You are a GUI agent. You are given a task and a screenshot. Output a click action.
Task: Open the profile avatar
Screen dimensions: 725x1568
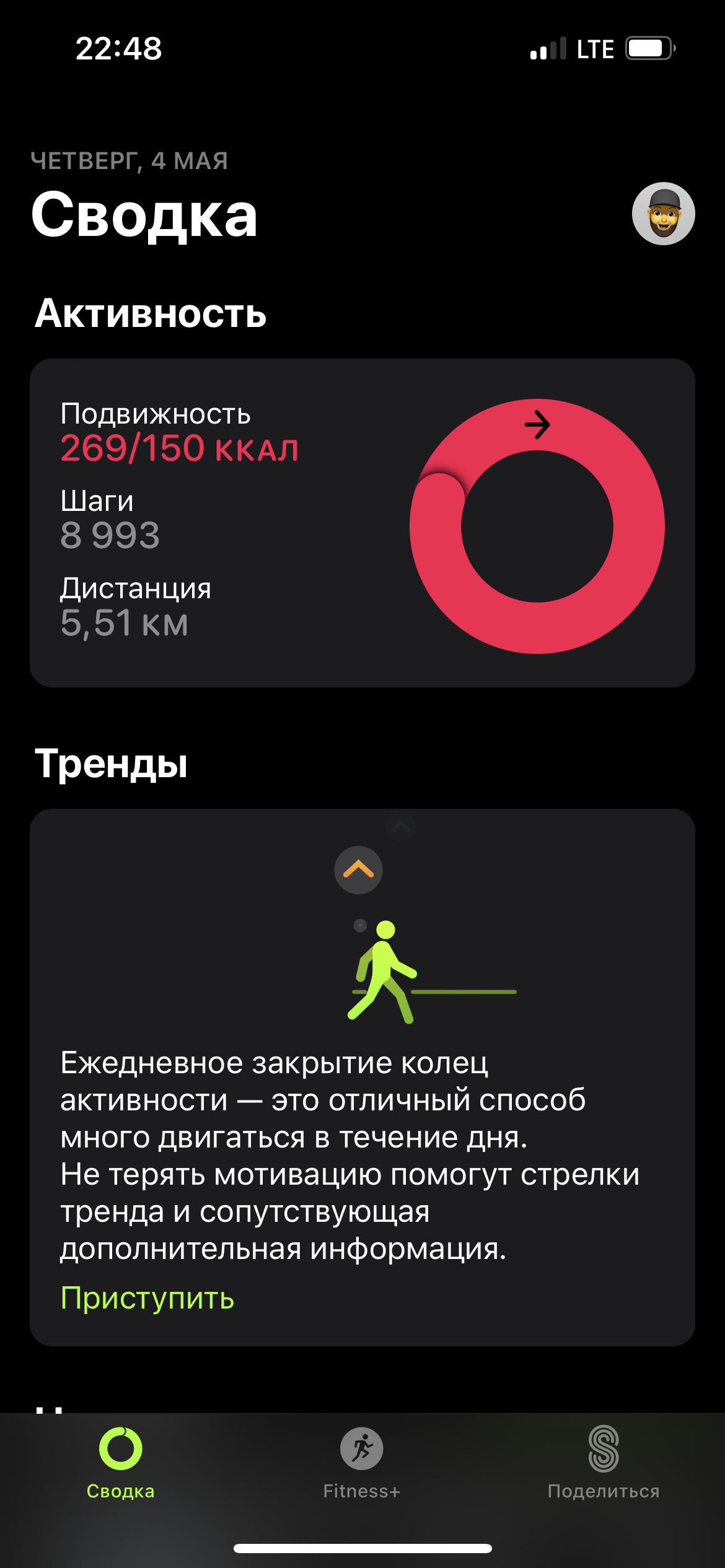663,214
